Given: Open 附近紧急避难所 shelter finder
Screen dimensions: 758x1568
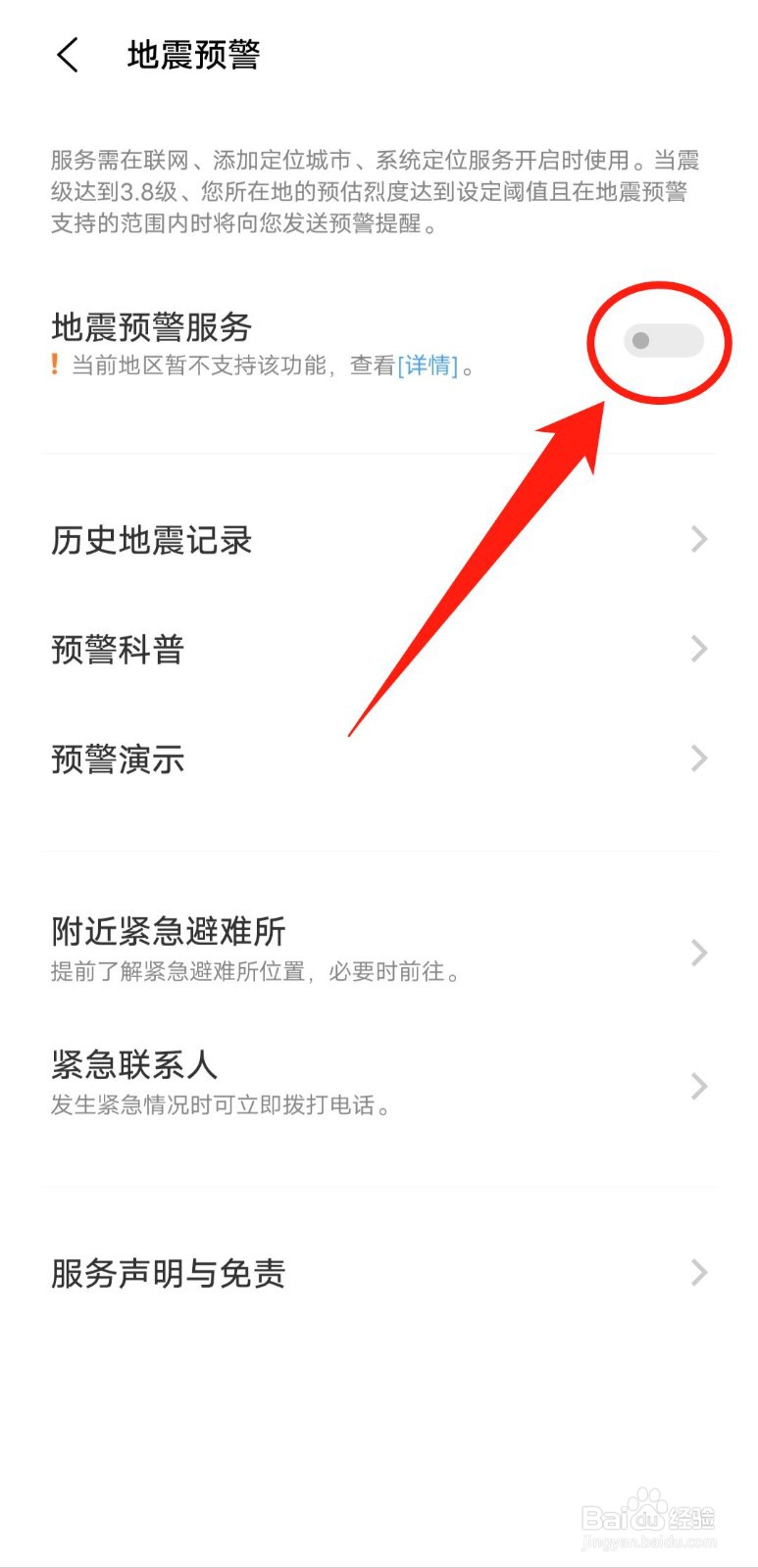Looking at the screenshot, I should point(168,933).
